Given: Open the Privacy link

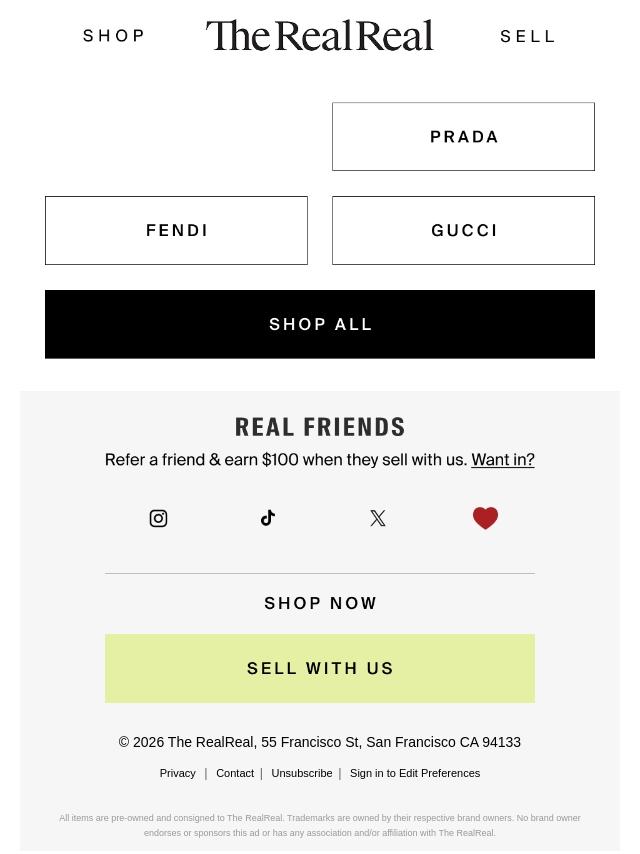Looking at the screenshot, I should 177,773.
